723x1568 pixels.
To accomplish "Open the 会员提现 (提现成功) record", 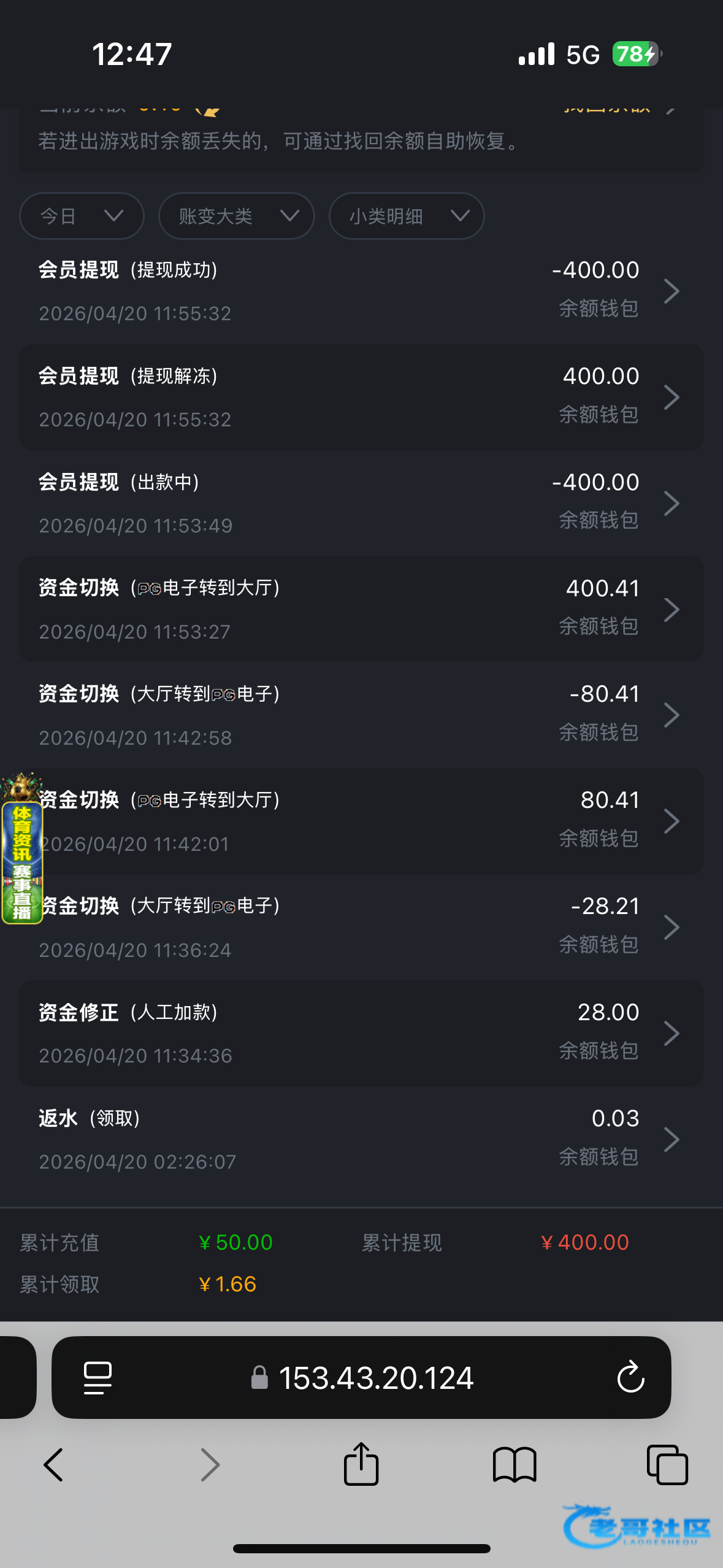I will click(x=361, y=291).
